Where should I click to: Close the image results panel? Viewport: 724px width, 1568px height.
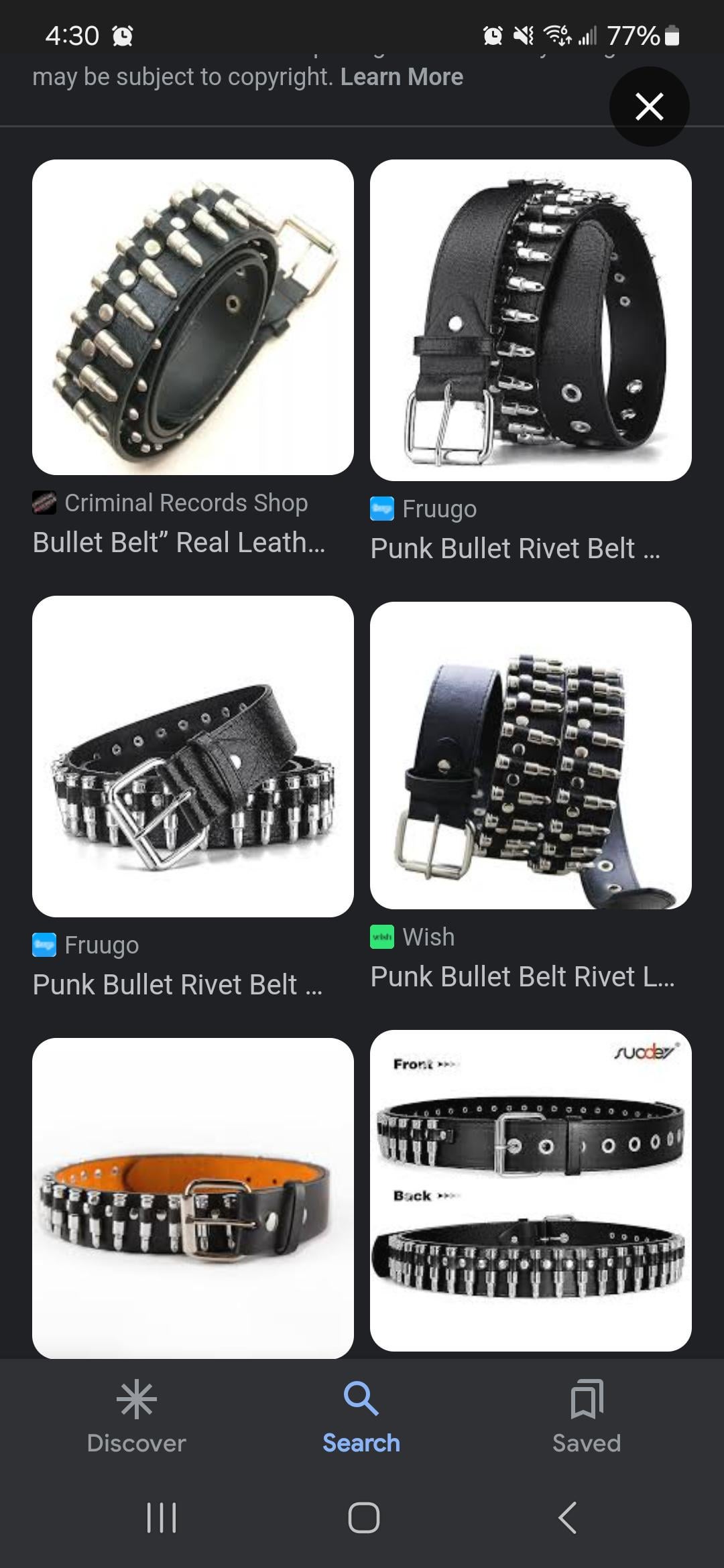point(649,107)
